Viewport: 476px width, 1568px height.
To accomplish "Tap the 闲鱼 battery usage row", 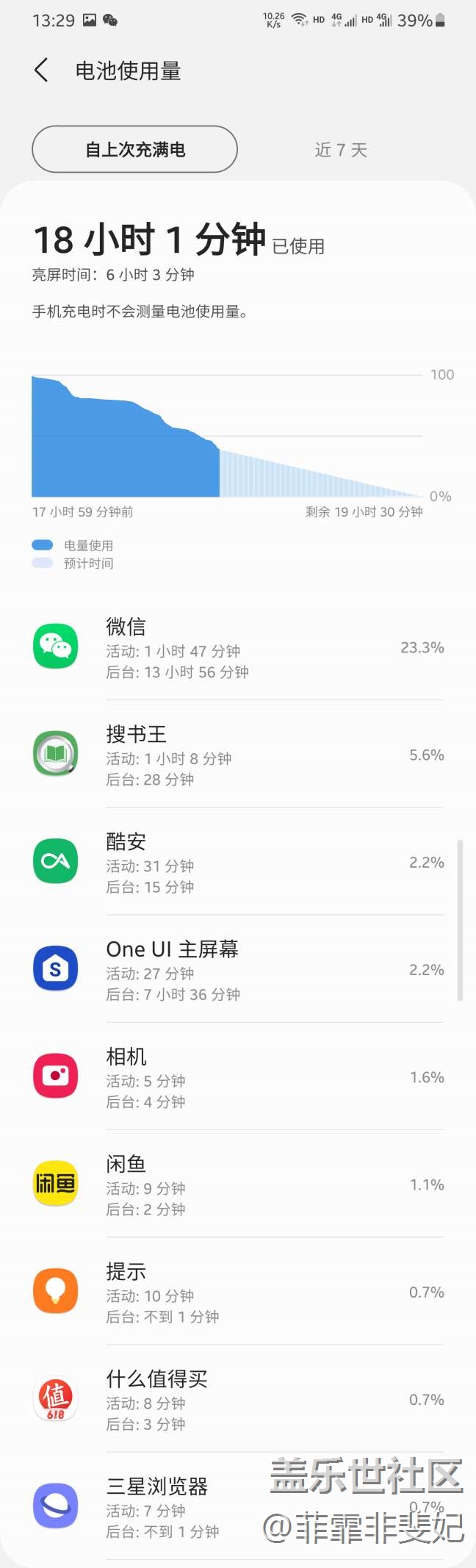I will pos(238,1184).
